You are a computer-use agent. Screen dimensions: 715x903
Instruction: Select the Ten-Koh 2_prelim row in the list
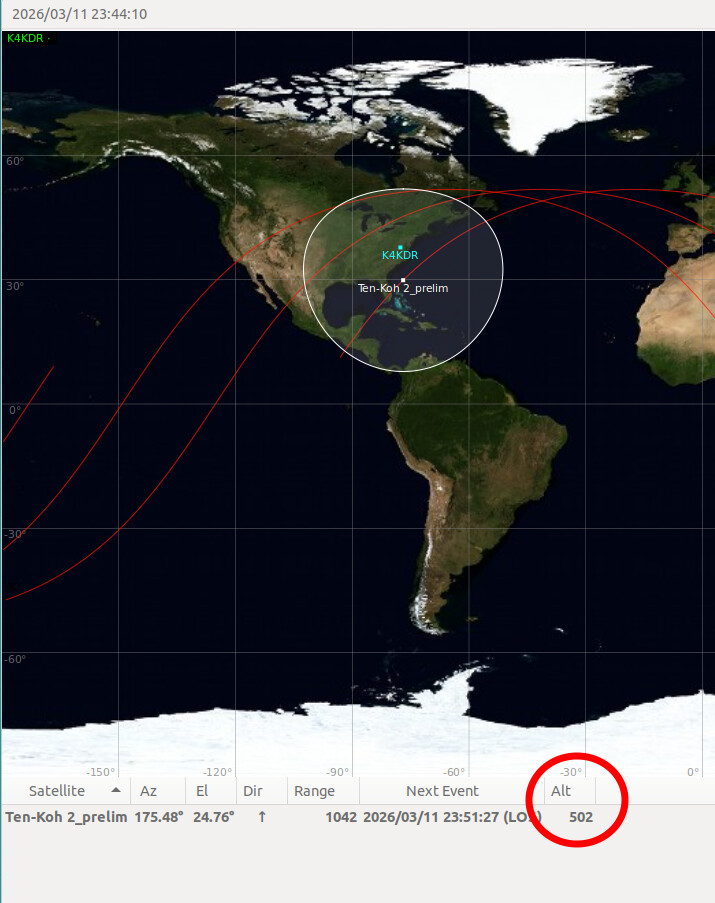[x=66, y=816]
